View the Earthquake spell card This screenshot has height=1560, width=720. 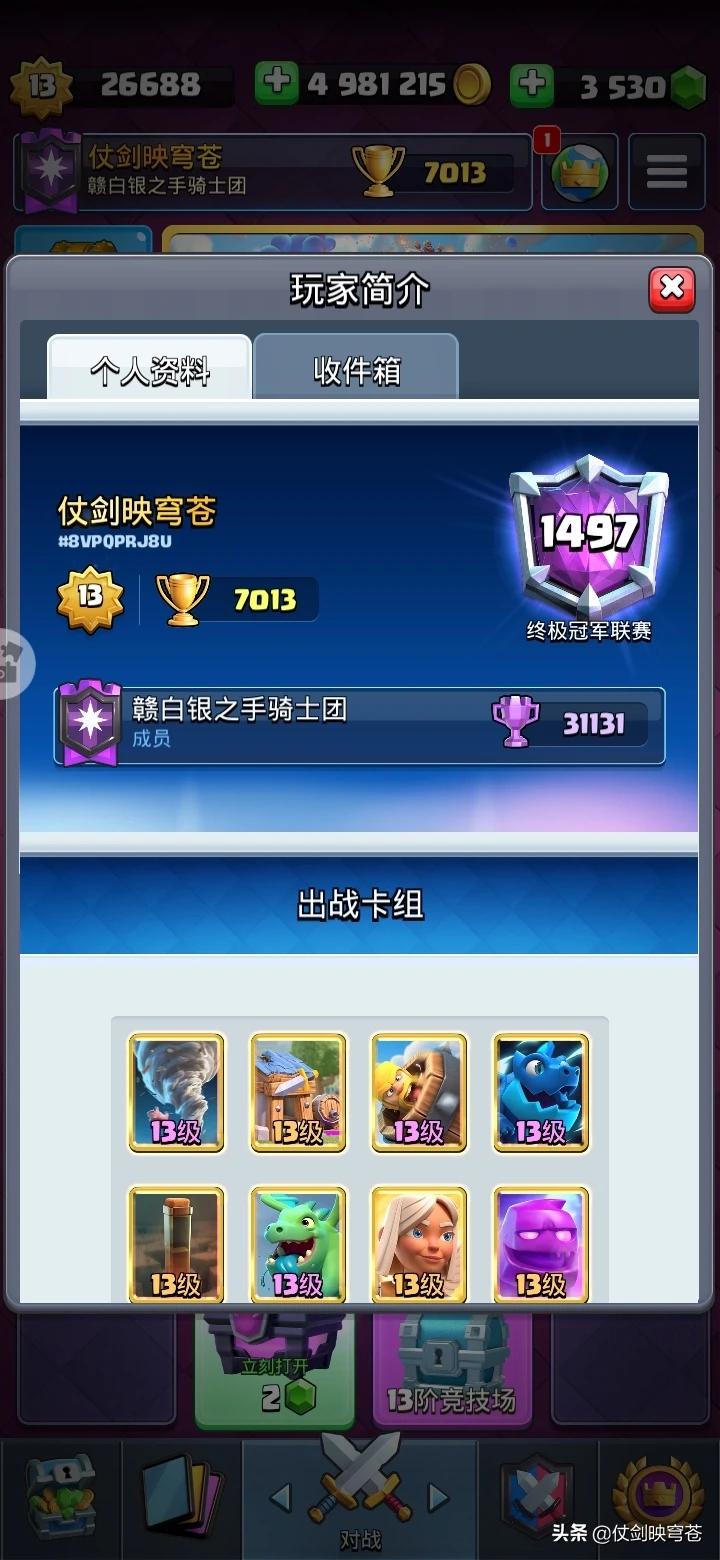click(x=176, y=1245)
